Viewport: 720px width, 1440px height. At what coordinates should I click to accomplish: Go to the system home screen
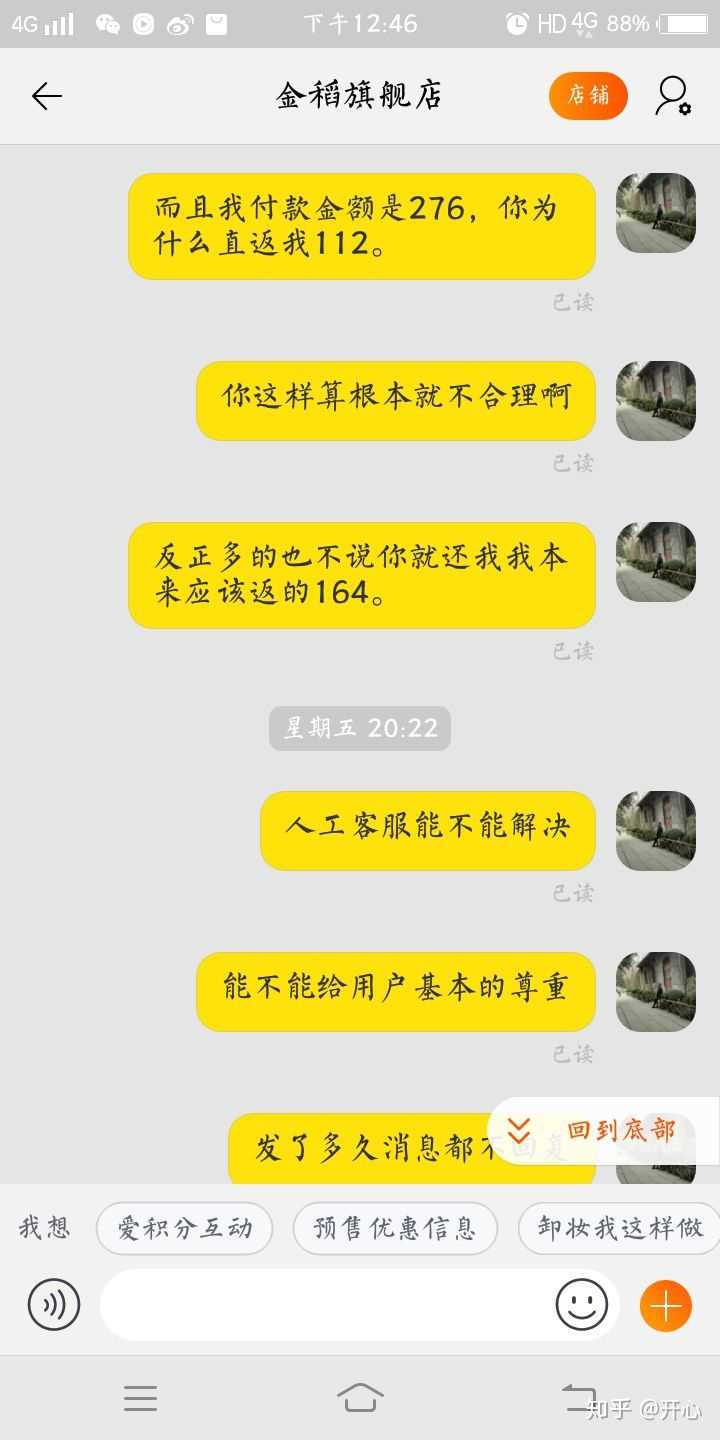[360, 1397]
